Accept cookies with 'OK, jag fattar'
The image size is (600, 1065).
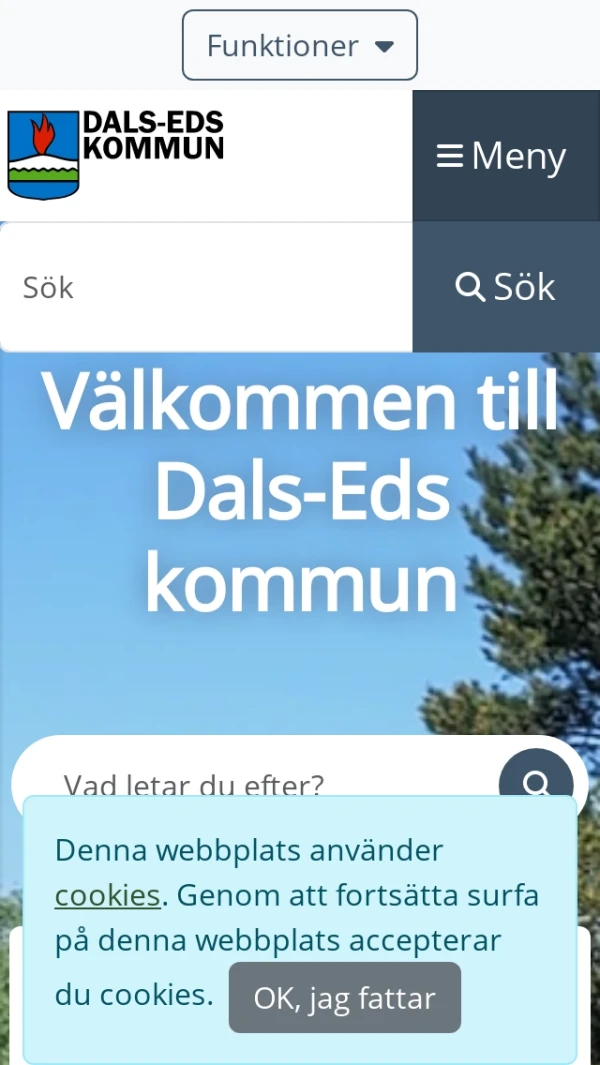pyautogui.click(x=344, y=997)
